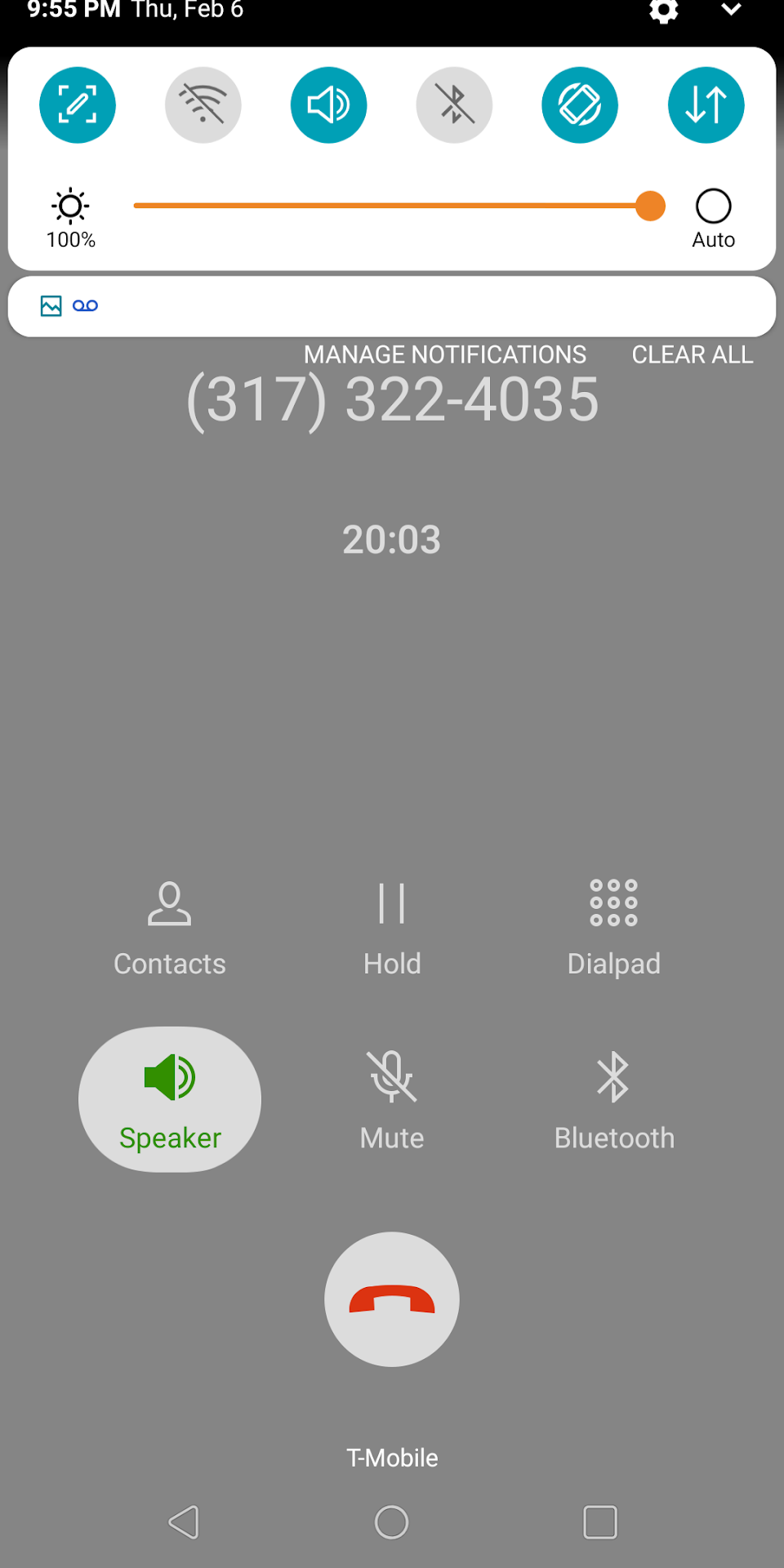The height and width of the screenshot is (1568, 784).
Task: Clear all notifications
Action: coord(693,354)
